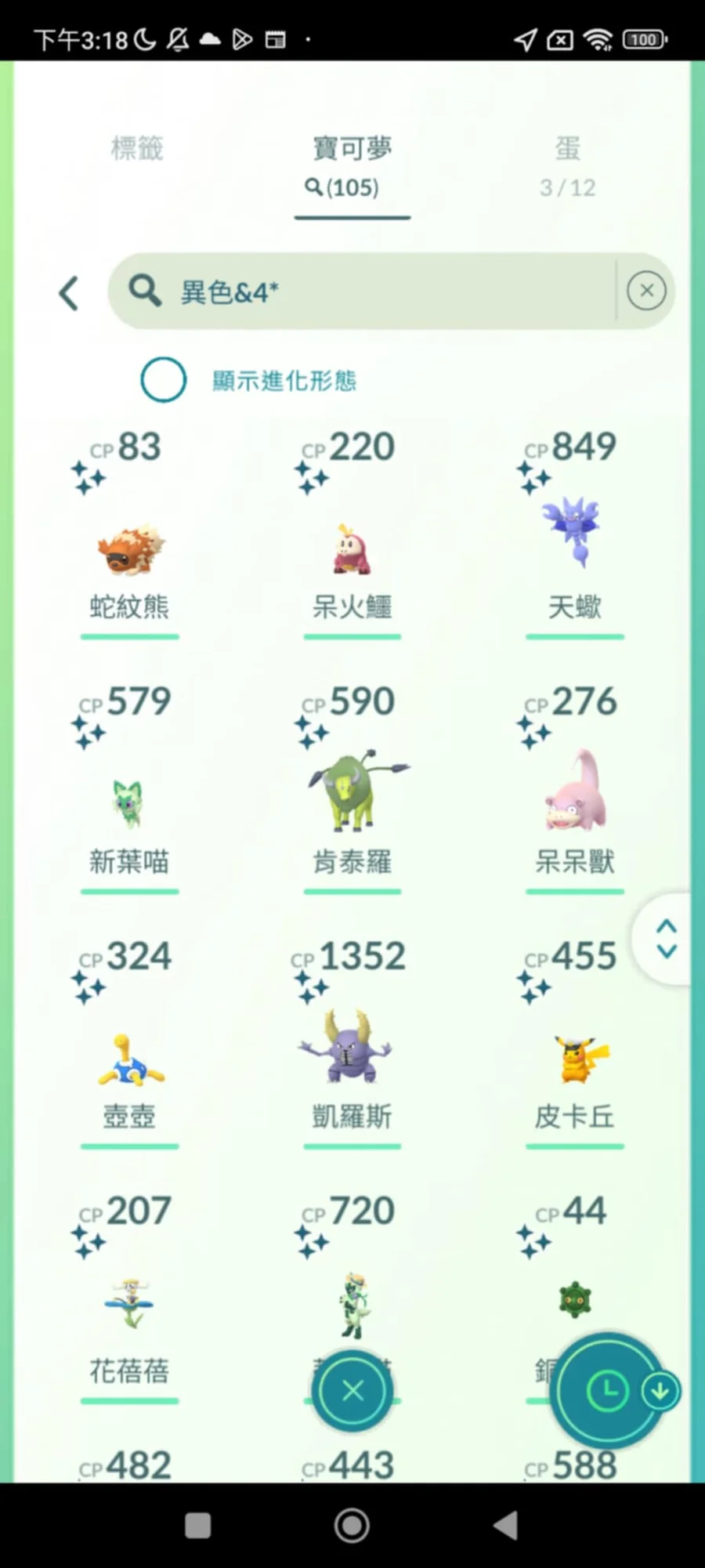Edit the search field with 異色&4*

(x=376, y=292)
